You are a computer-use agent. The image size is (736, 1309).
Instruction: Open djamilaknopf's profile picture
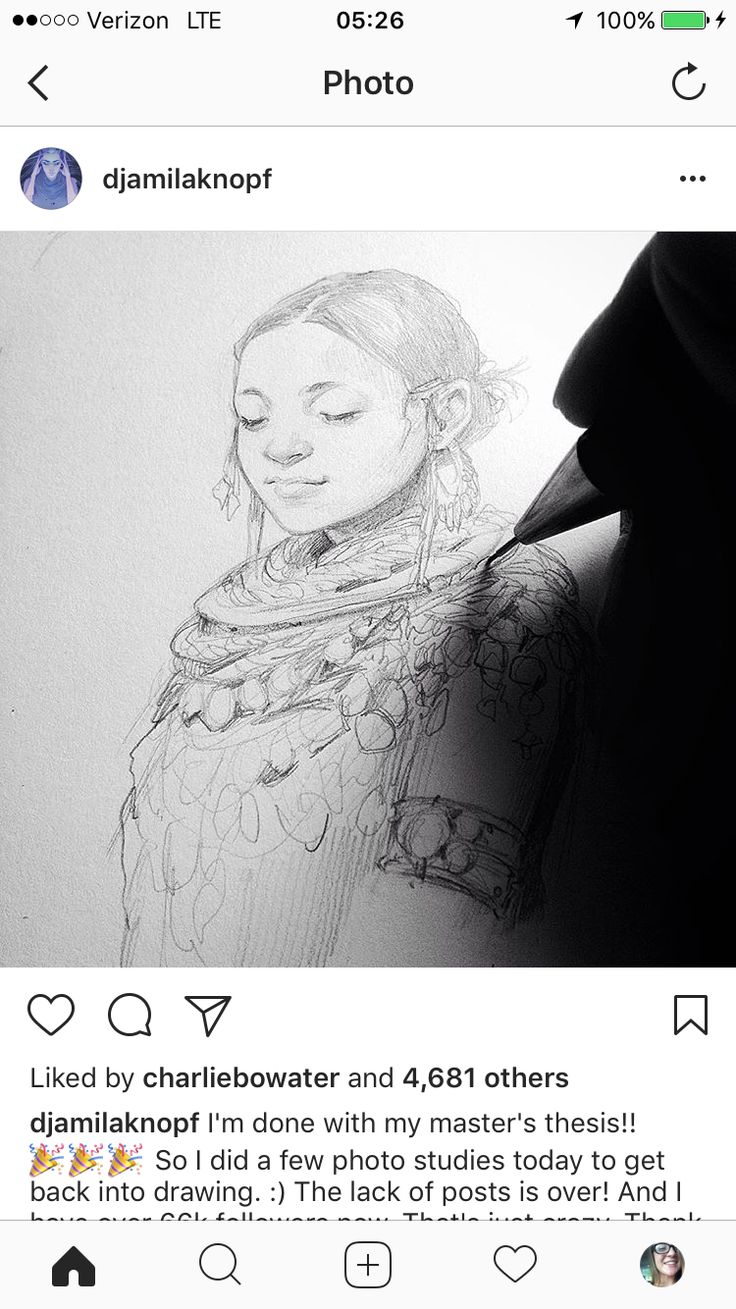[x=51, y=179]
